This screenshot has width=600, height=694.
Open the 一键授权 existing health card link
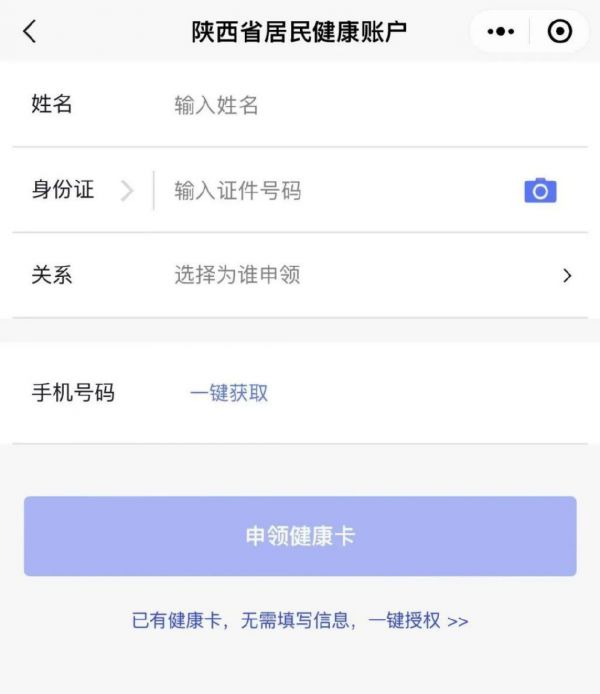(x=300, y=621)
